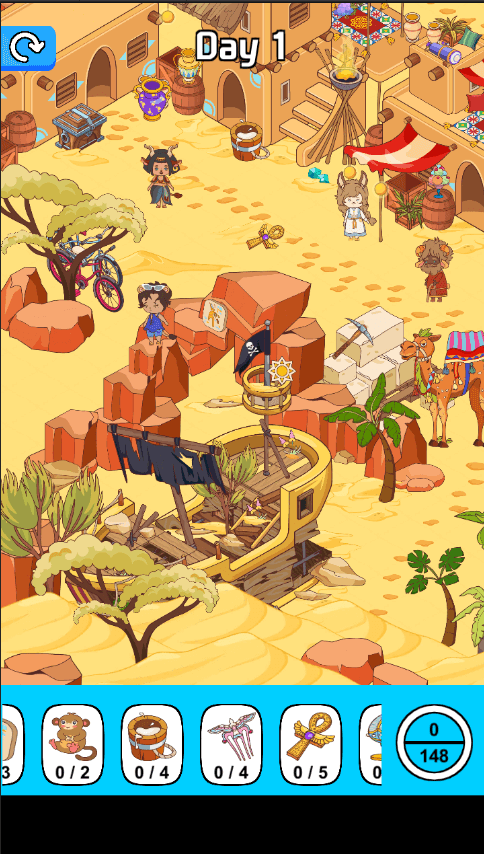This screenshot has width=484, height=854.
Task: Select the pink hairpin item card
Action: click(231, 744)
